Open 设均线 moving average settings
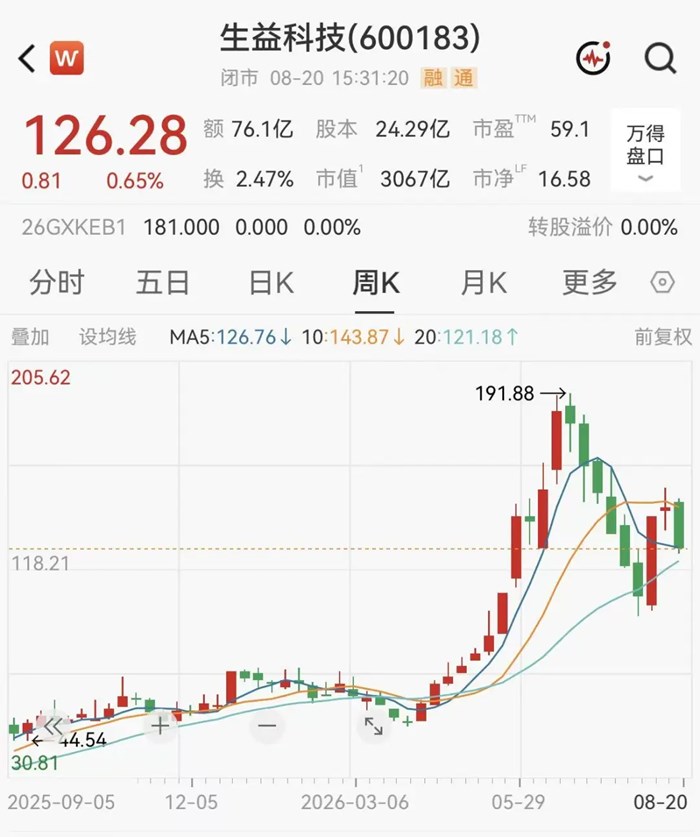This screenshot has height=837, width=700. point(108,337)
